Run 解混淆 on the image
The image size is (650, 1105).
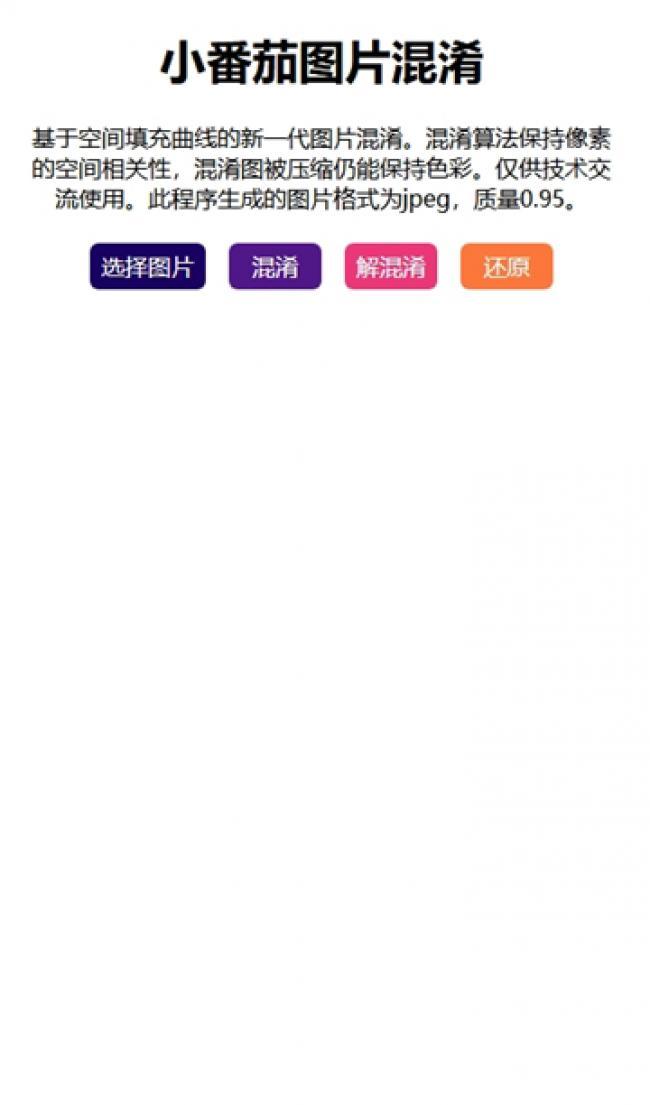pyautogui.click(x=390, y=267)
